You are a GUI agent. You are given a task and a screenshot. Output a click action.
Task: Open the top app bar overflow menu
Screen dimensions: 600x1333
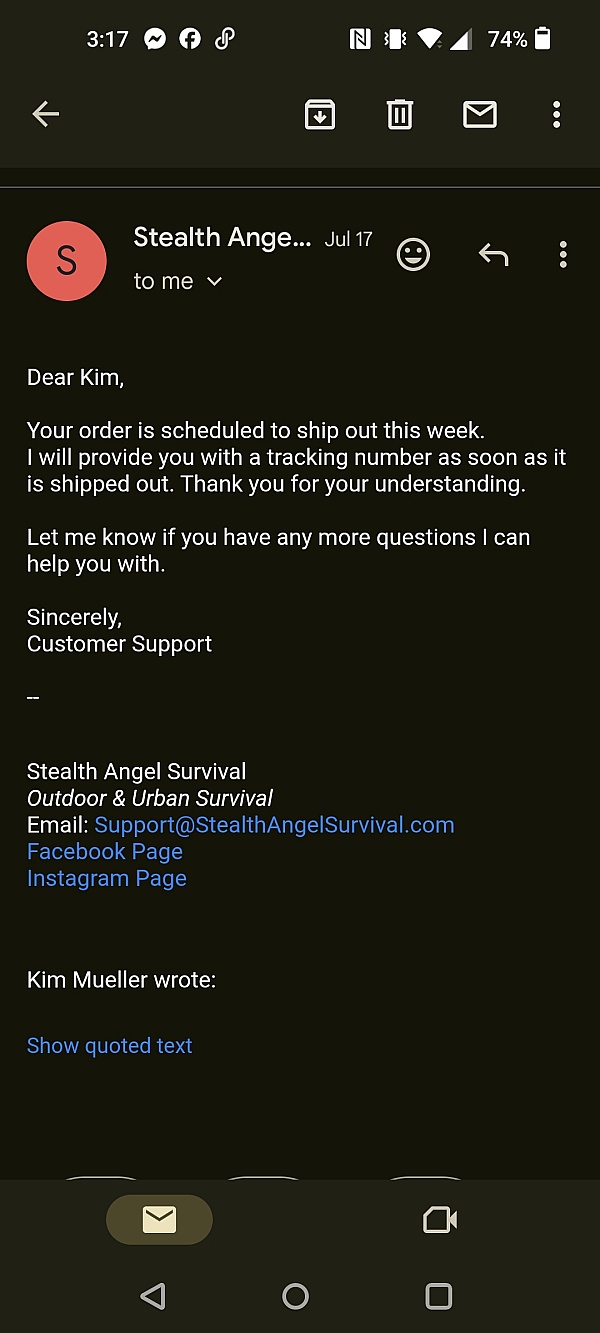557,115
